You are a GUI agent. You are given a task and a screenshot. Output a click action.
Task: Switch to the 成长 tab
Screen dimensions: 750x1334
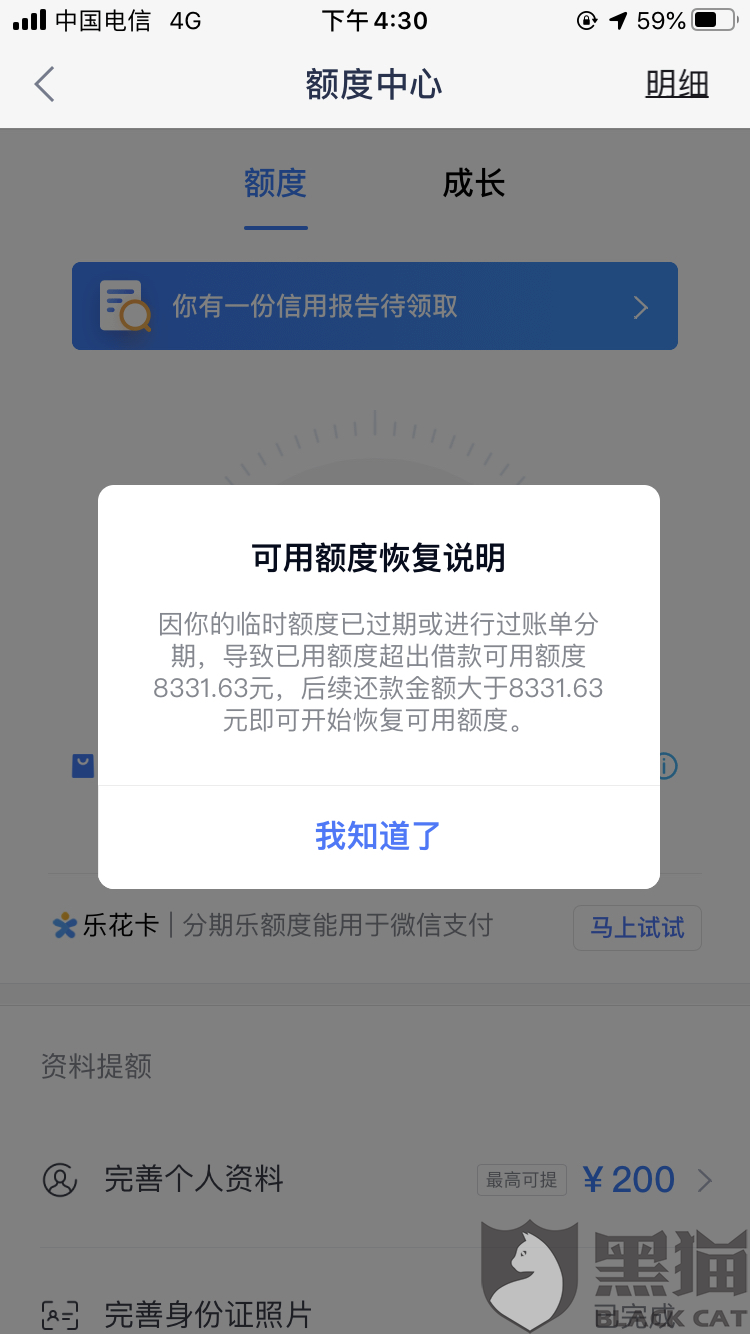(474, 184)
